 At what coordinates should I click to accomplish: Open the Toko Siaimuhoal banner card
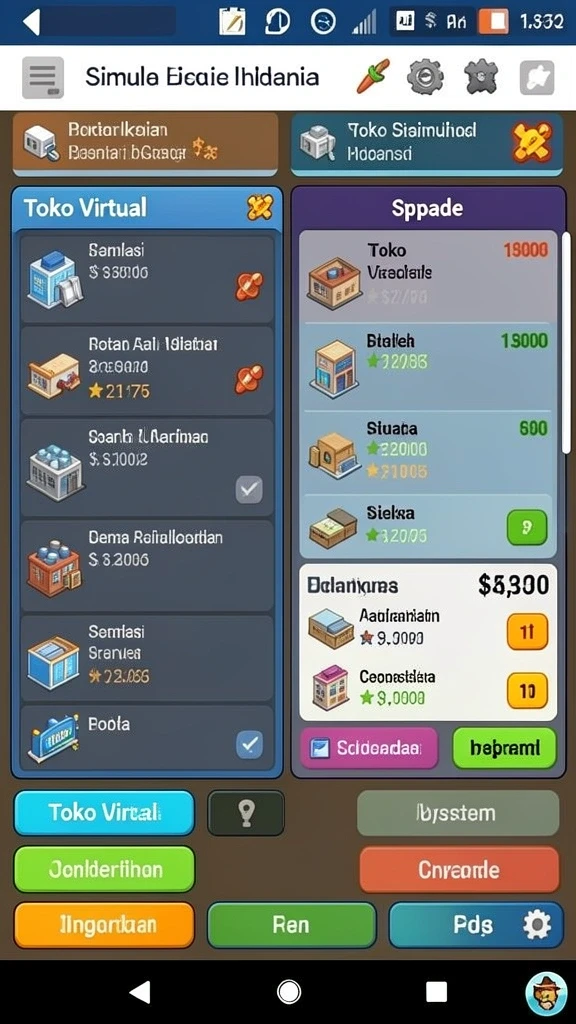(426, 144)
